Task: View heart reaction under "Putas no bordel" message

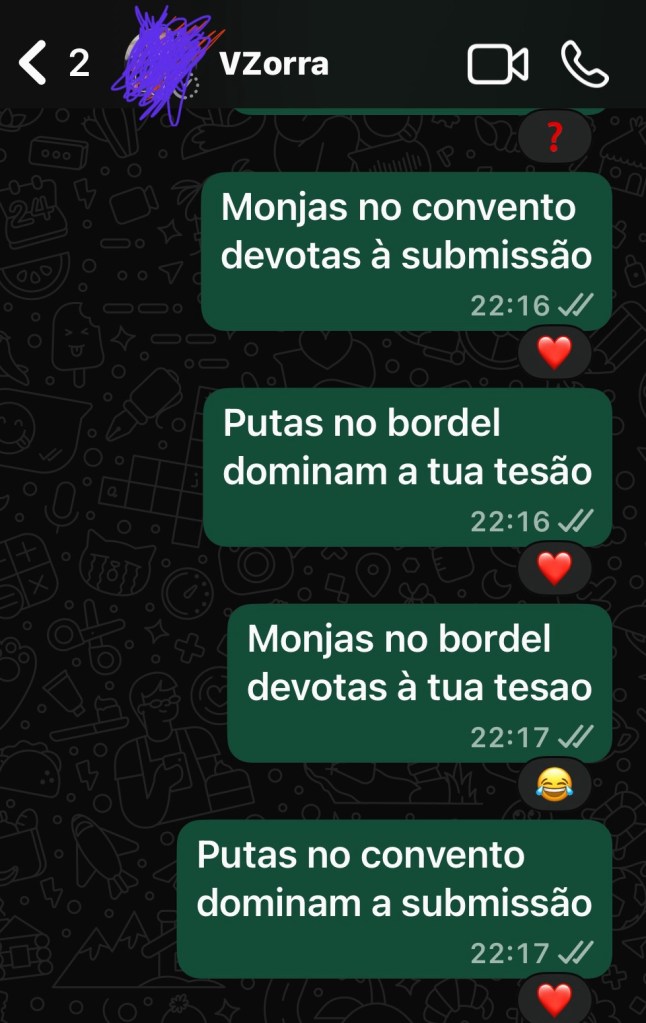Action: pyautogui.click(x=554, y=568)
